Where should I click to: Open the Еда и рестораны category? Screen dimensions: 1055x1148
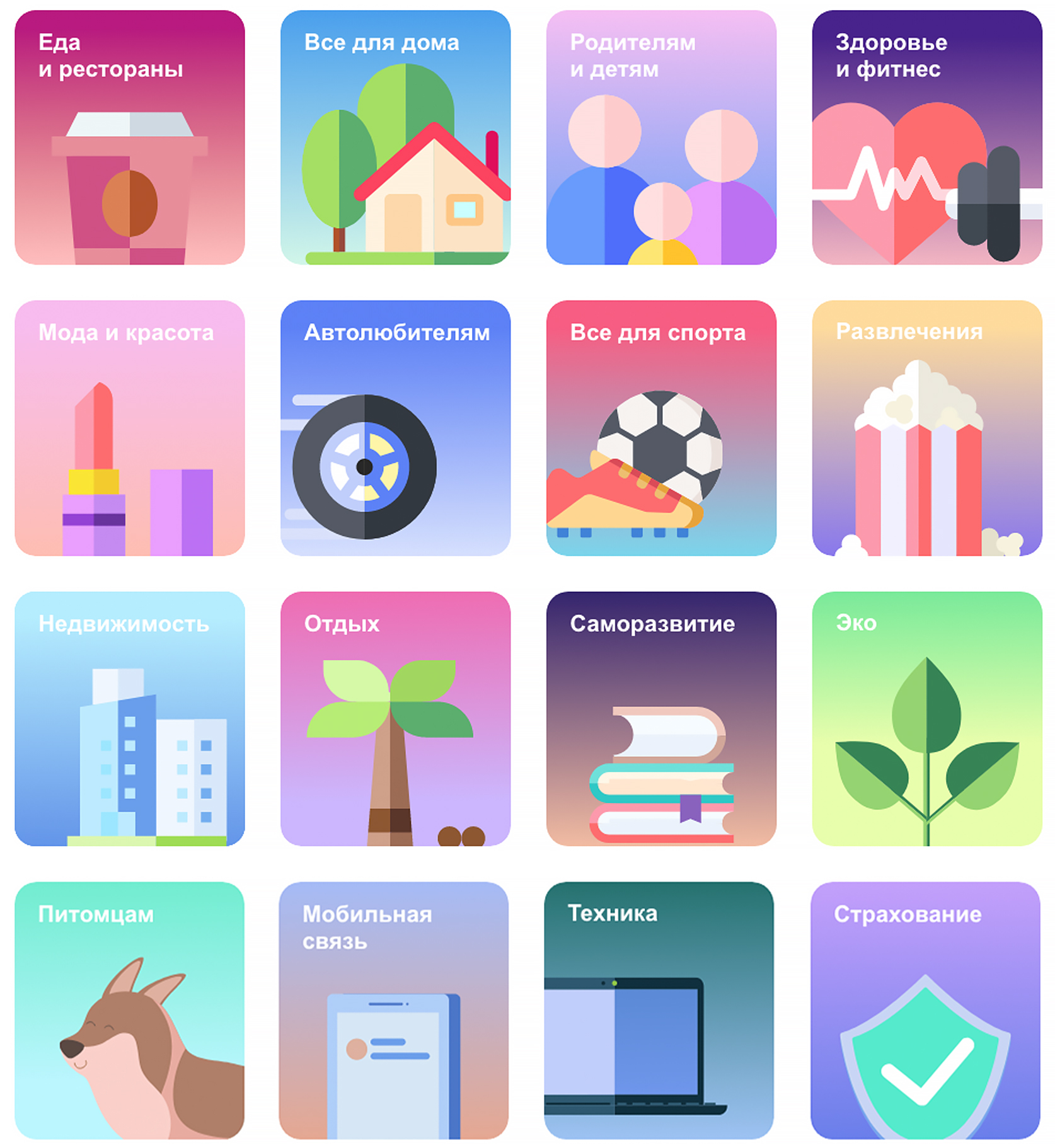[x=129, y=137]
